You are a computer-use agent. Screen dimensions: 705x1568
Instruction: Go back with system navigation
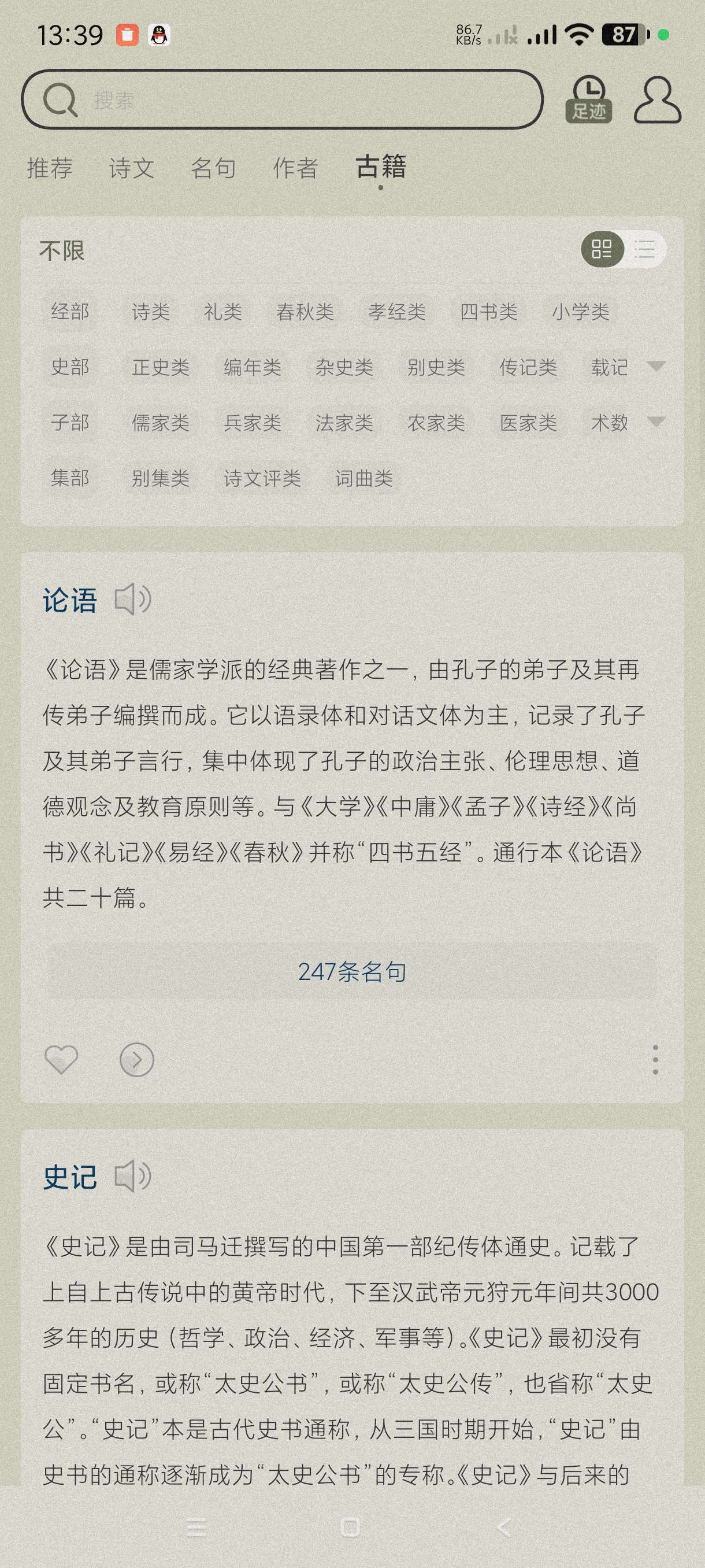point(504,1527)
